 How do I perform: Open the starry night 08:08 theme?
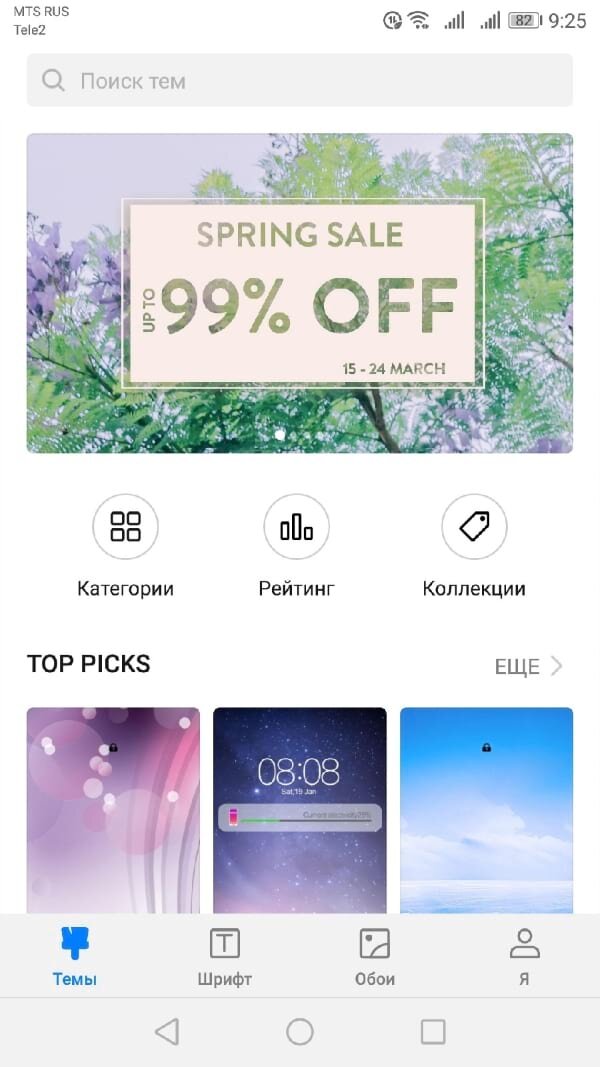point(299,810)
